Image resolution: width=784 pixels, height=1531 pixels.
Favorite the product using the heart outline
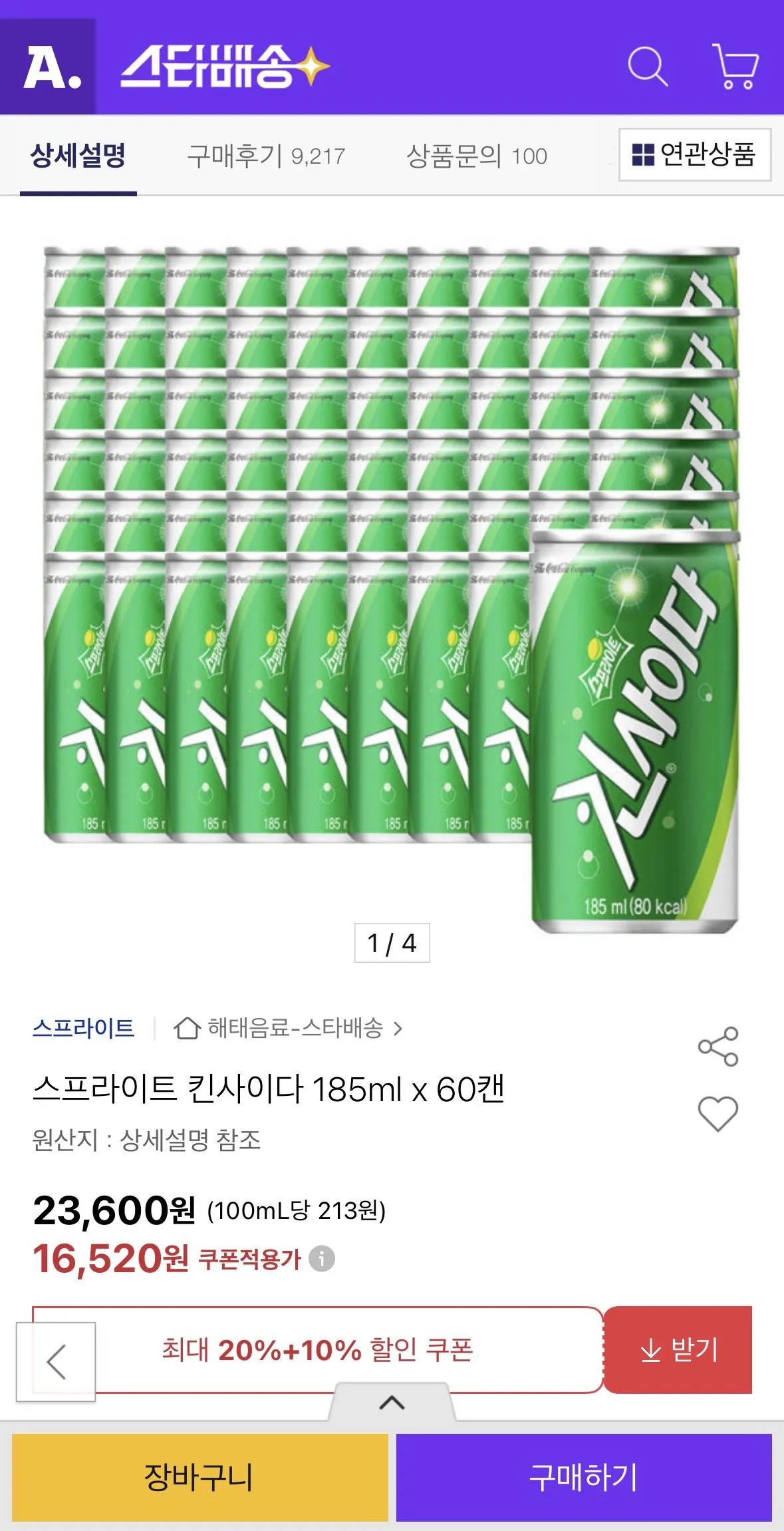tap(719, 1112)
